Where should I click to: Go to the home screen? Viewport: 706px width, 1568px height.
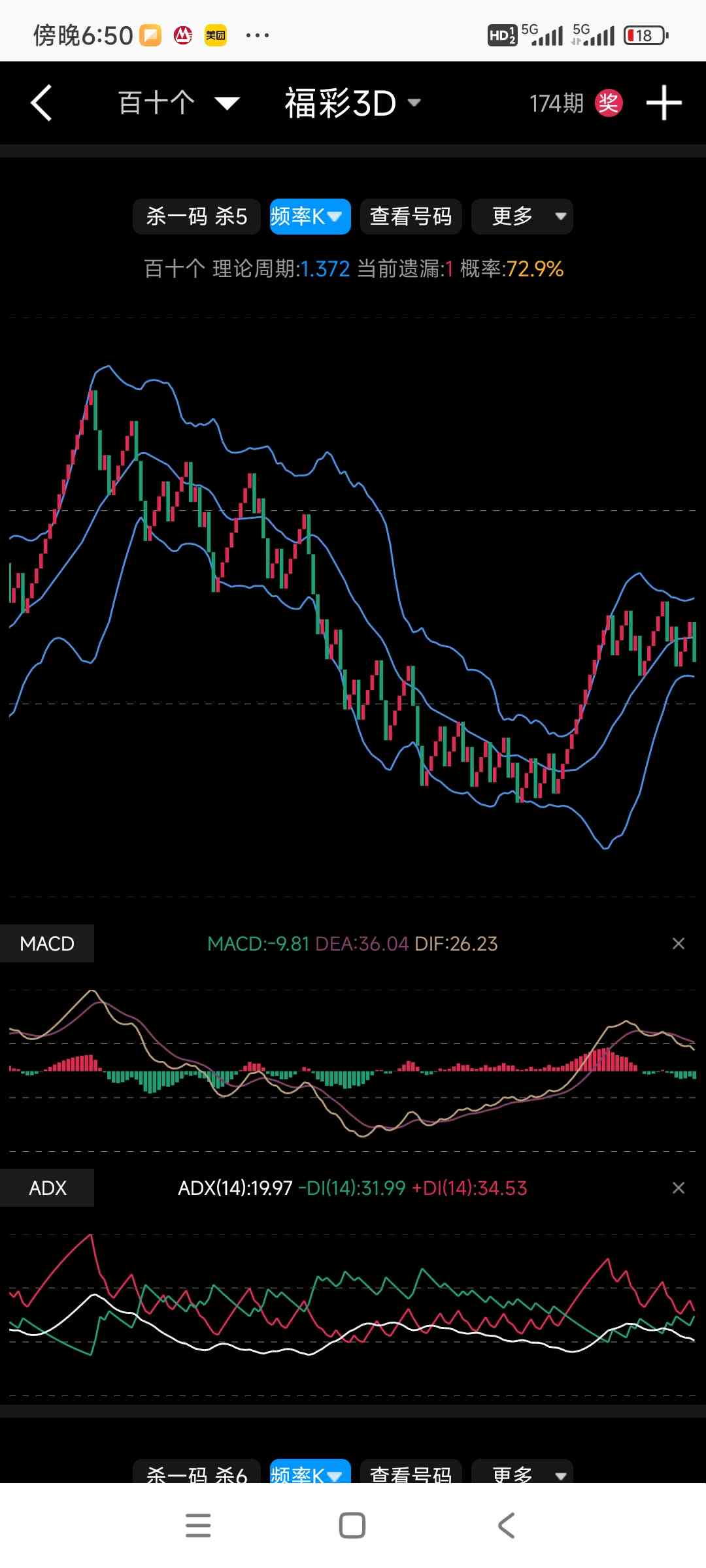[x=352, y=1526]
